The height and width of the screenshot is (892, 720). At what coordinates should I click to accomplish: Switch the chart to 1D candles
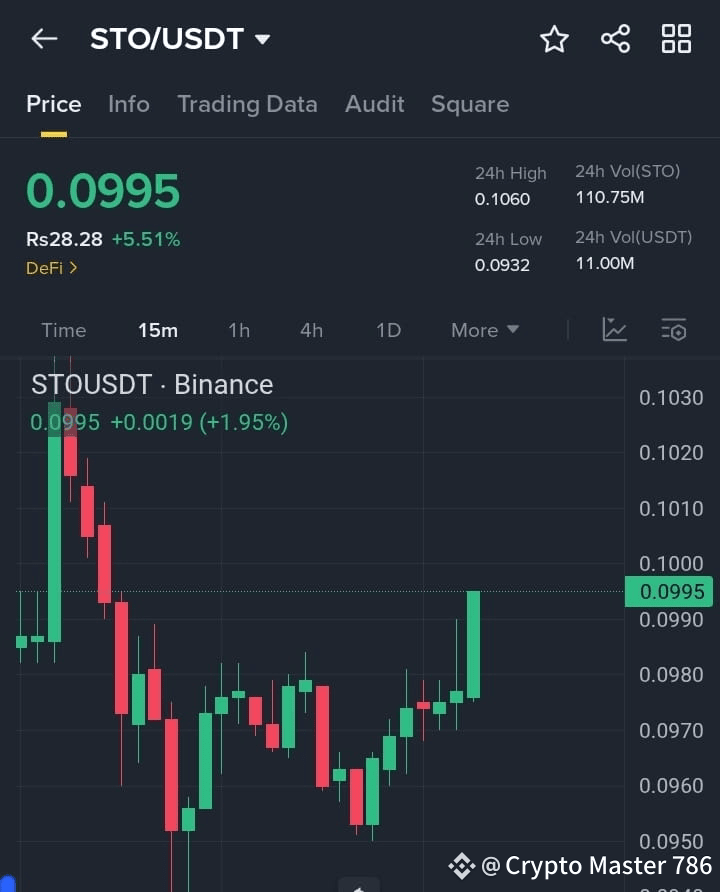click(x=388, y=329)
